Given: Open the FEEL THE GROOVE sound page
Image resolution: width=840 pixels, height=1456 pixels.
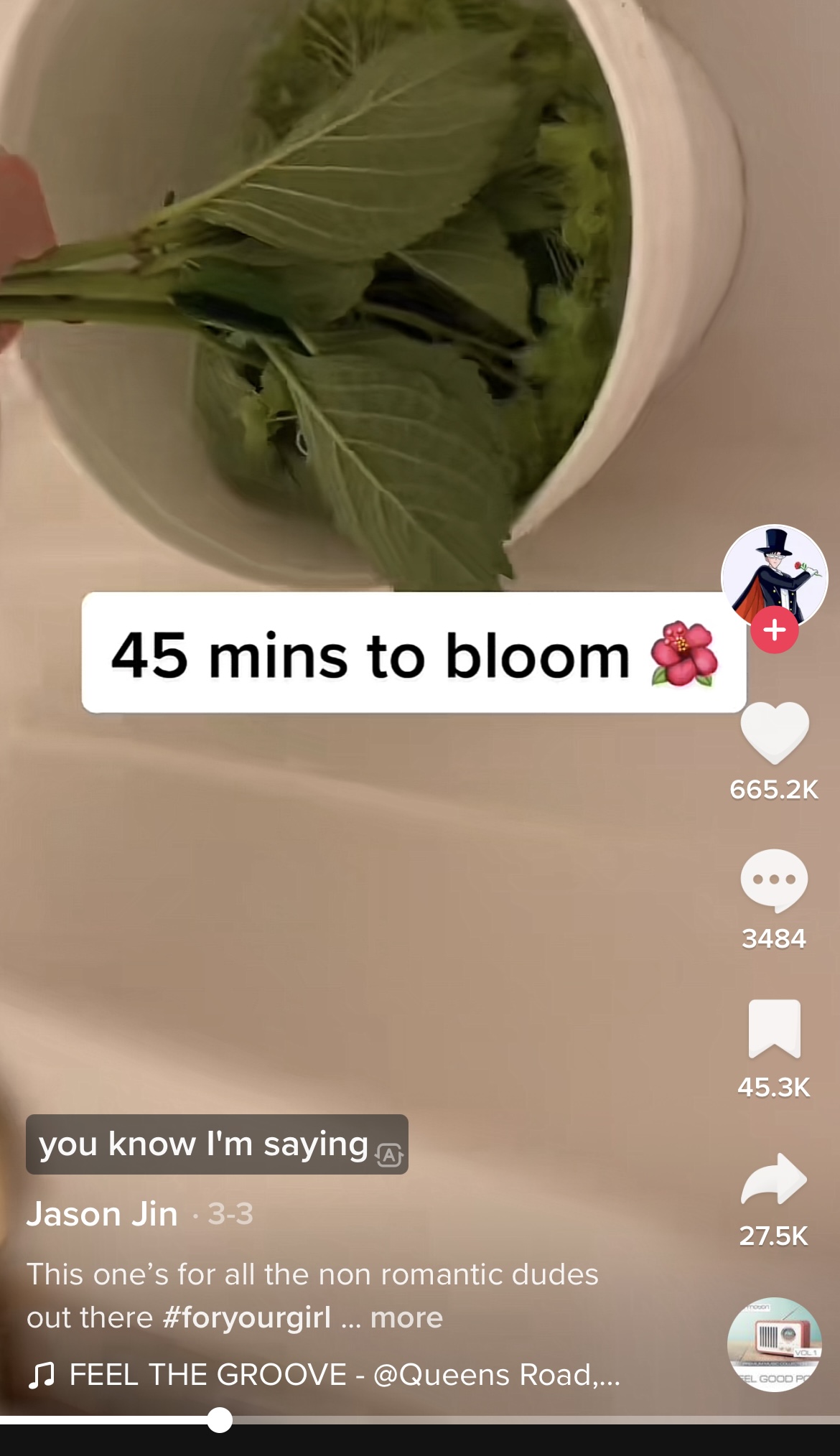Looking at the screenshot, I should [x=345, y=1375].
